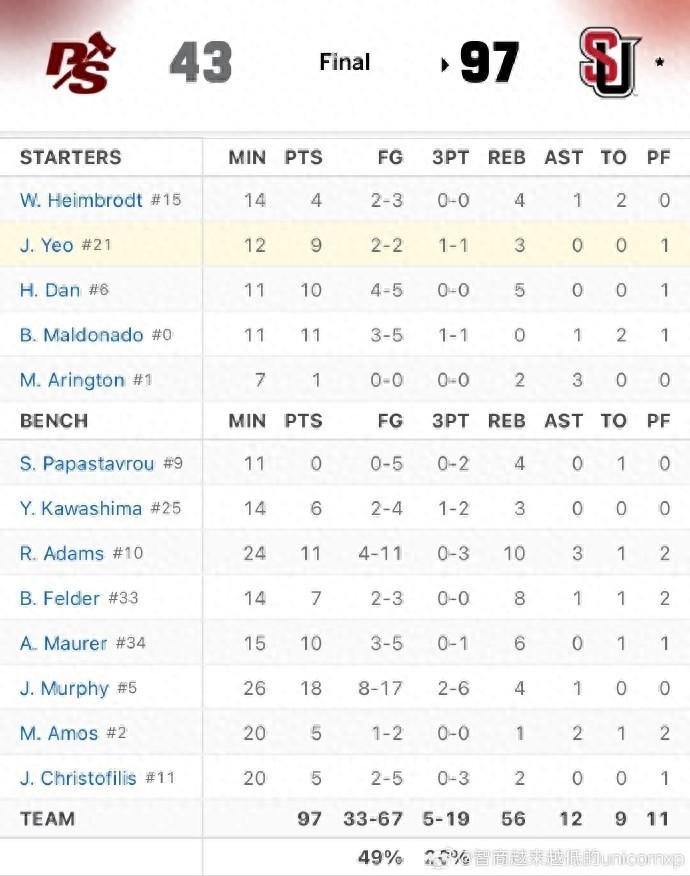Open R. Adams' player page

point(62,553)
